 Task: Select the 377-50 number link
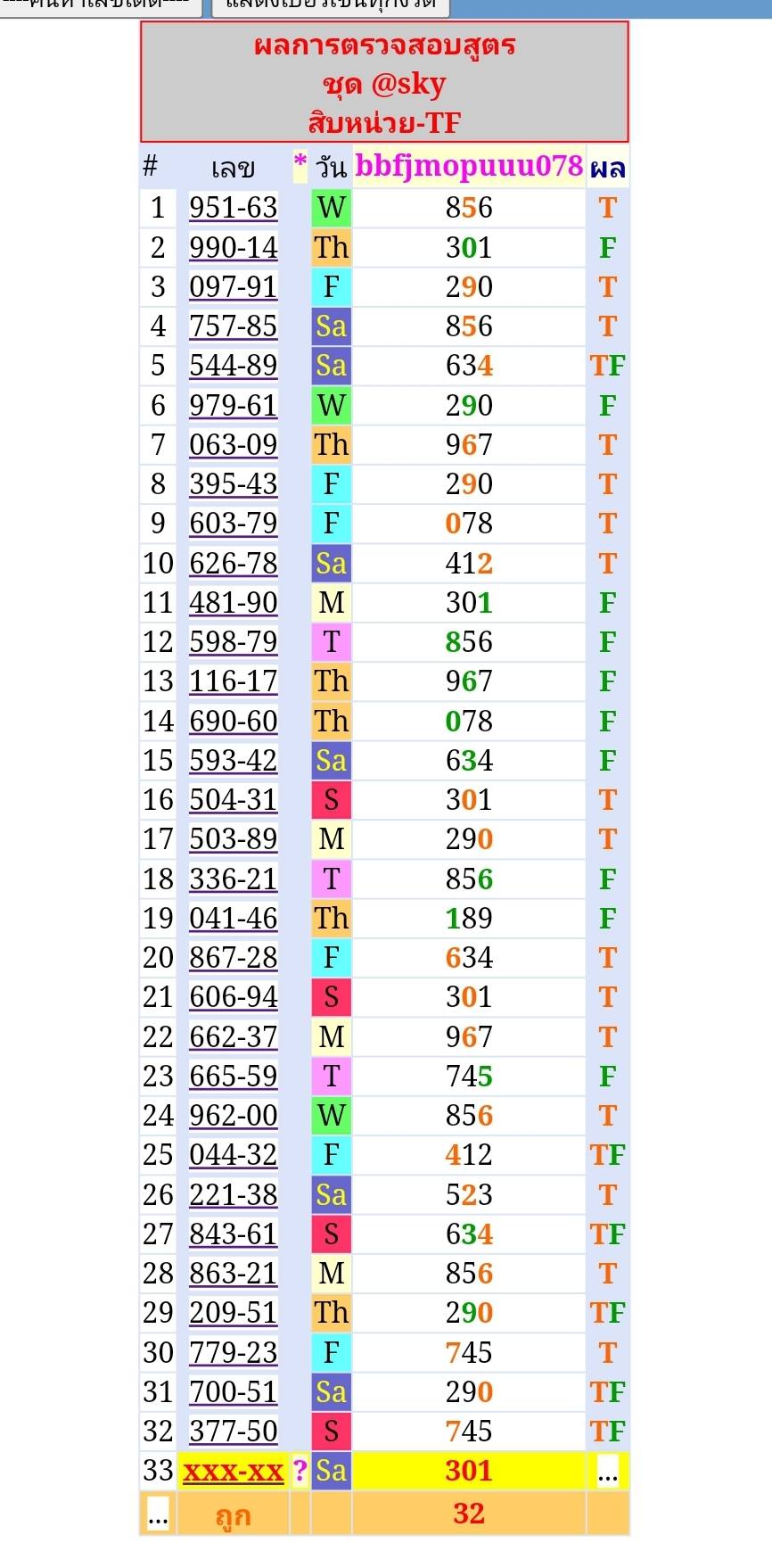click(x=233, y=1431)
